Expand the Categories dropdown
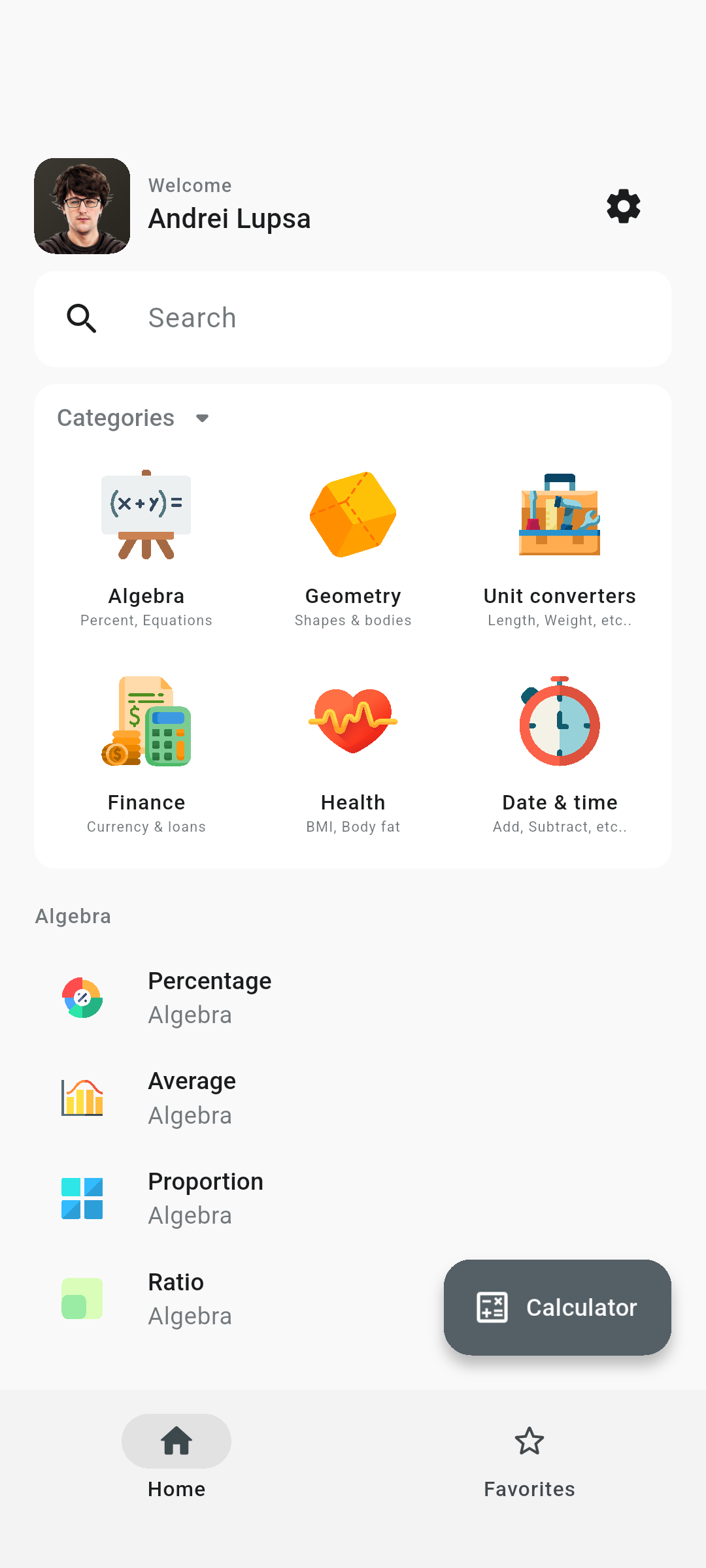This screenshot has height=1568, width=706. pos(203,418)
